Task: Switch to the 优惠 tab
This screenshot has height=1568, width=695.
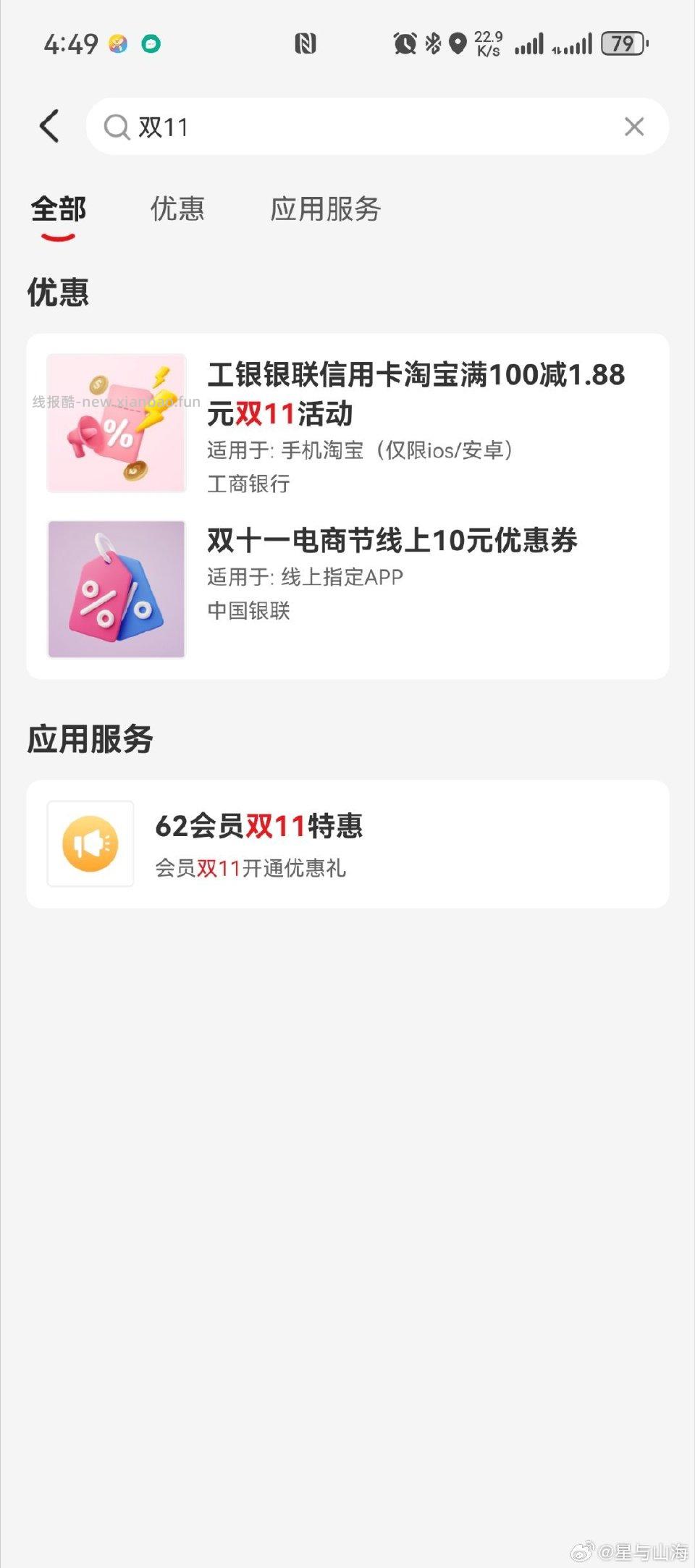Action: click(177, 209)
